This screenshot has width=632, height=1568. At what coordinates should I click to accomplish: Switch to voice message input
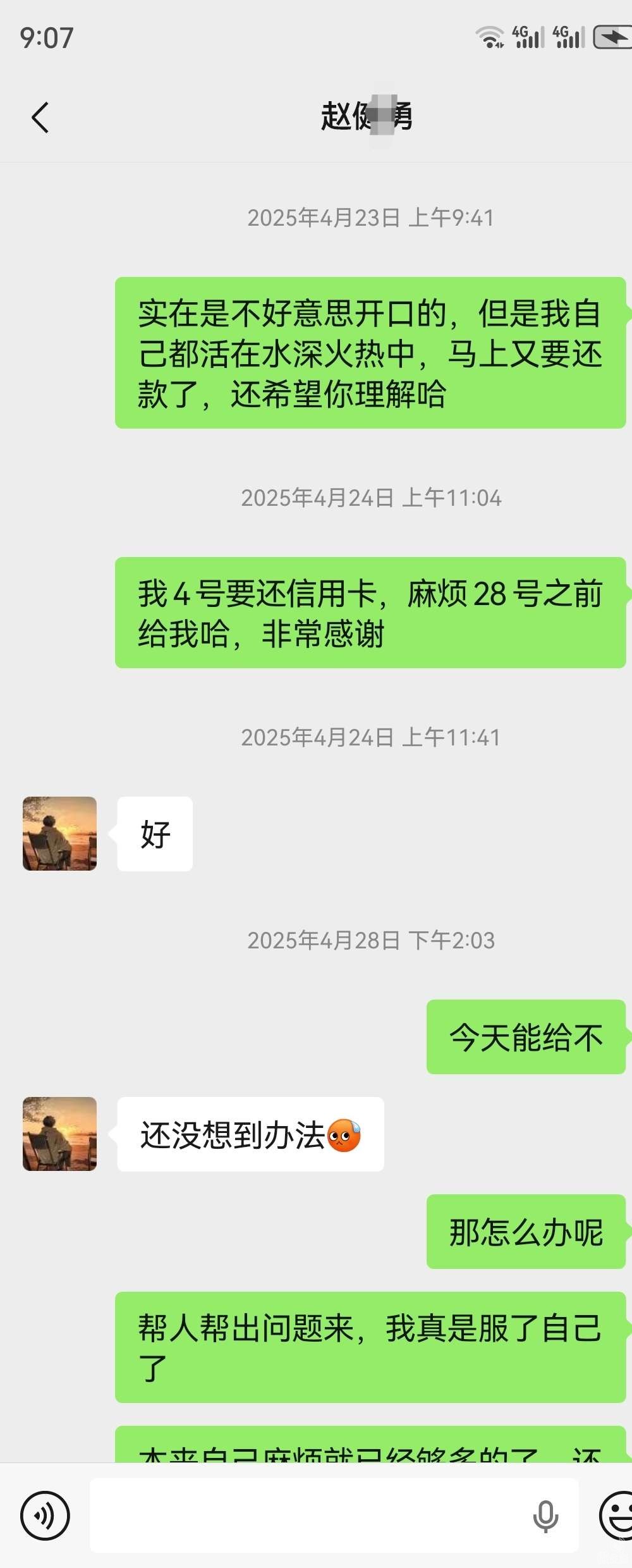(x=45, y=1515)
